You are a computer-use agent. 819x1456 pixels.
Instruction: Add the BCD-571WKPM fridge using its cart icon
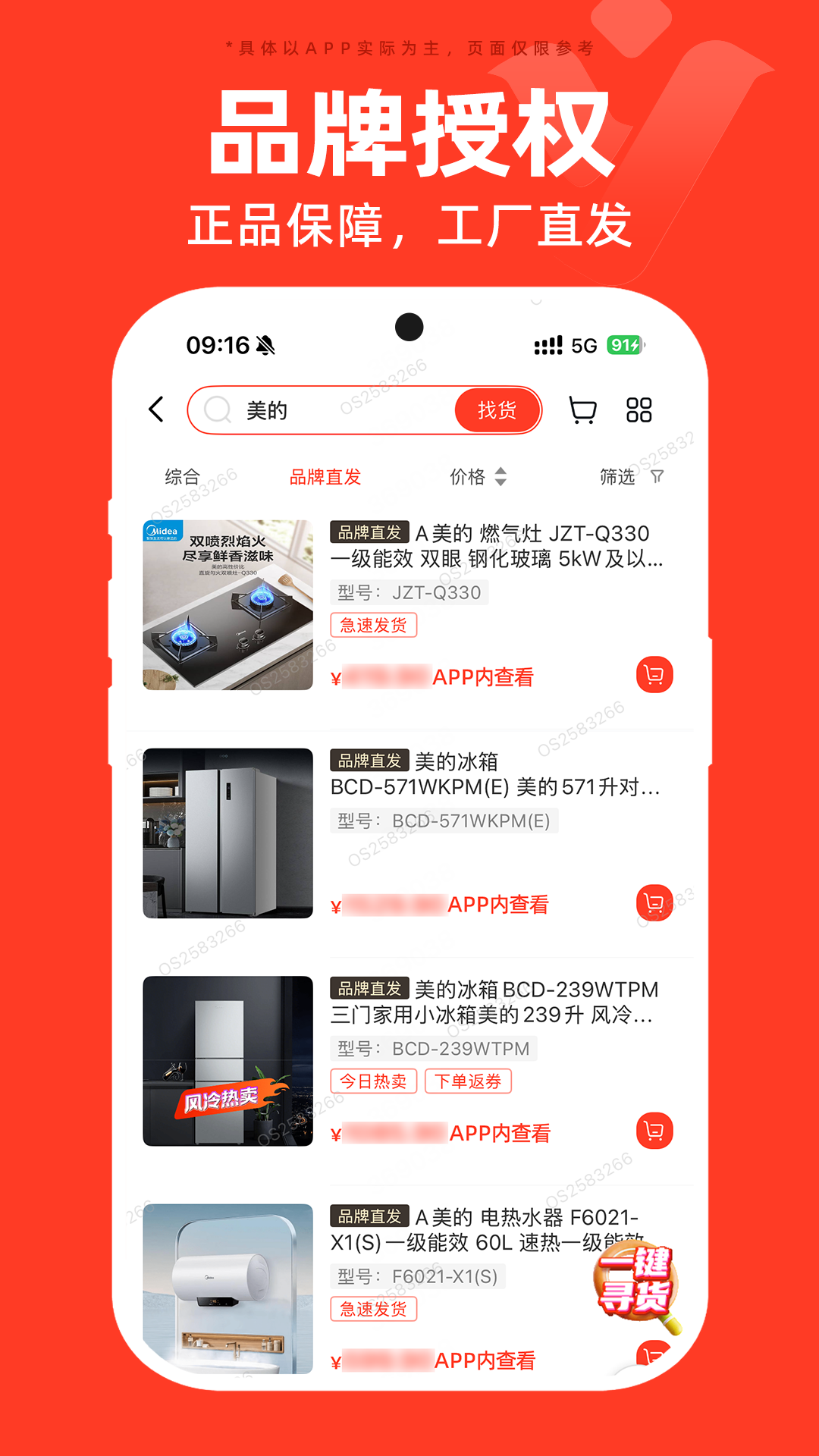tap(655, 903)
